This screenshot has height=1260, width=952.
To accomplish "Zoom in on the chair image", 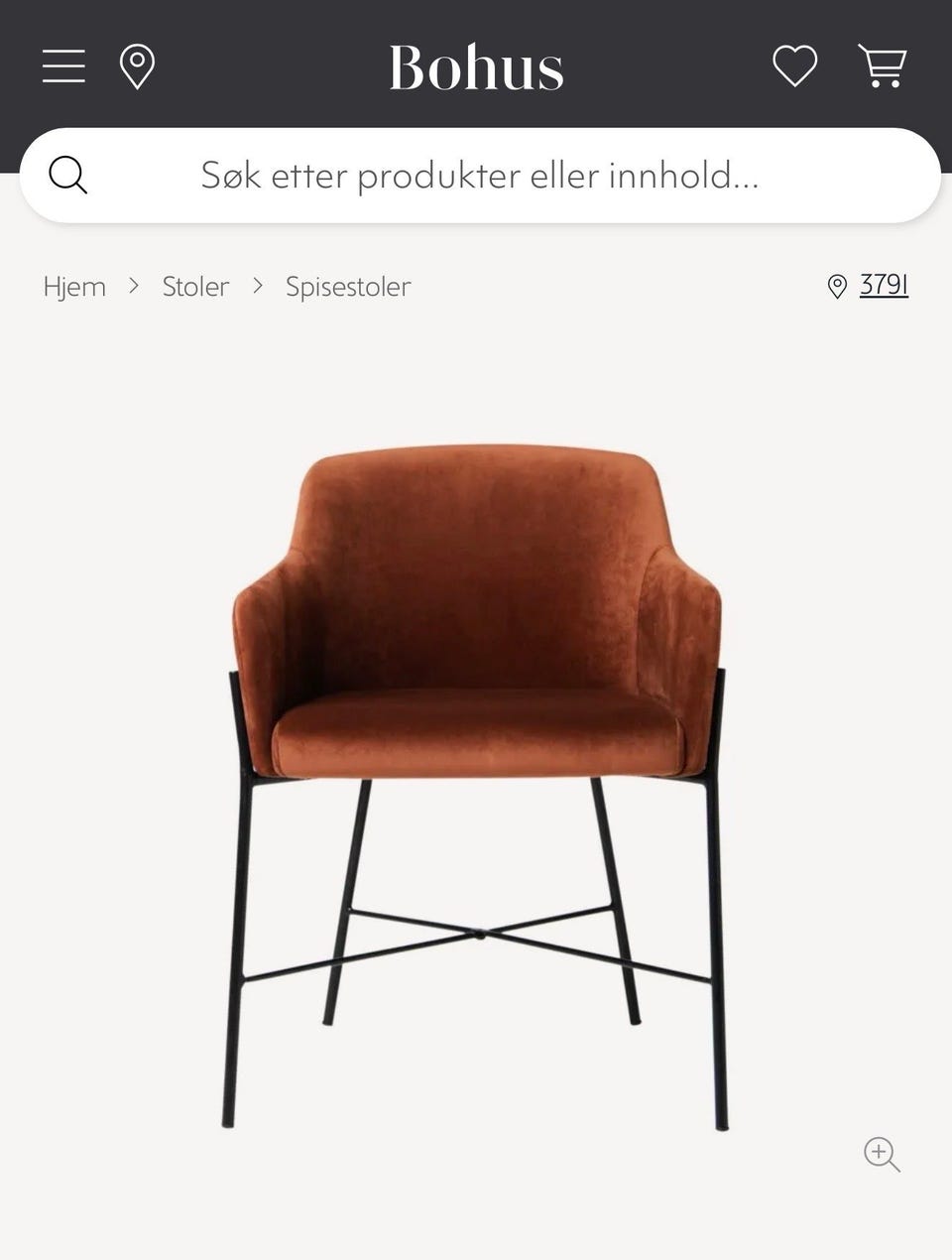I will point(881,1154).
